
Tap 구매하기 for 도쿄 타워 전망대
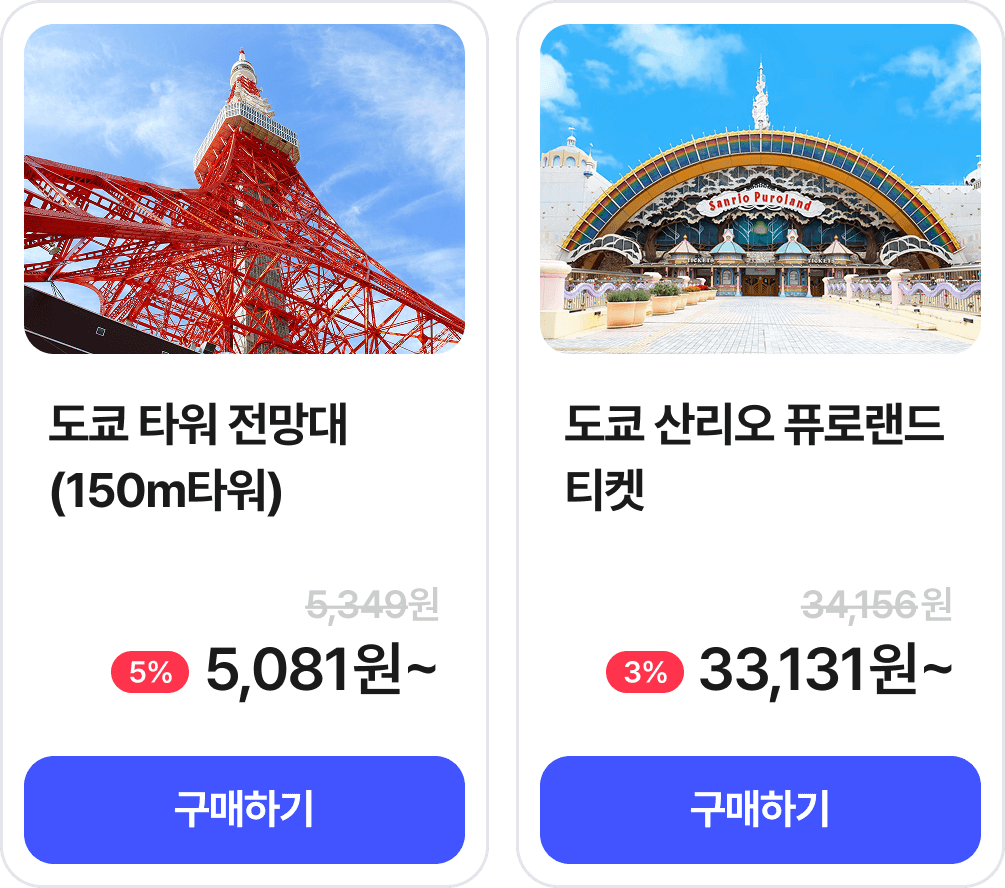(x=244, y=809)
